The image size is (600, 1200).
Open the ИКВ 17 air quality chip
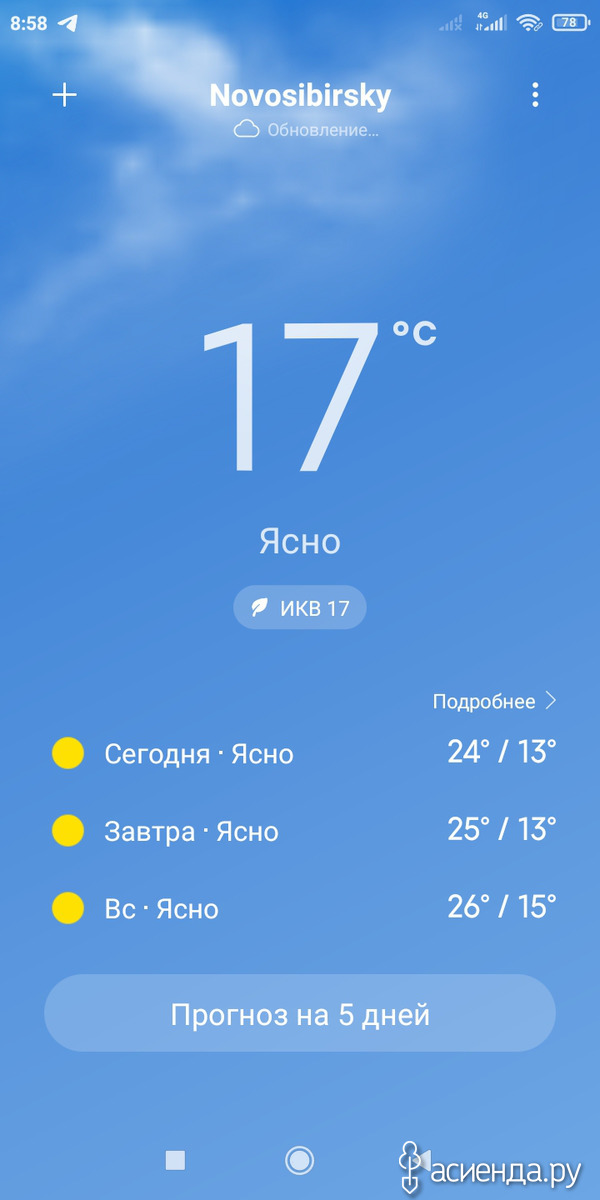pyautogui.click(x=300, y=607)
